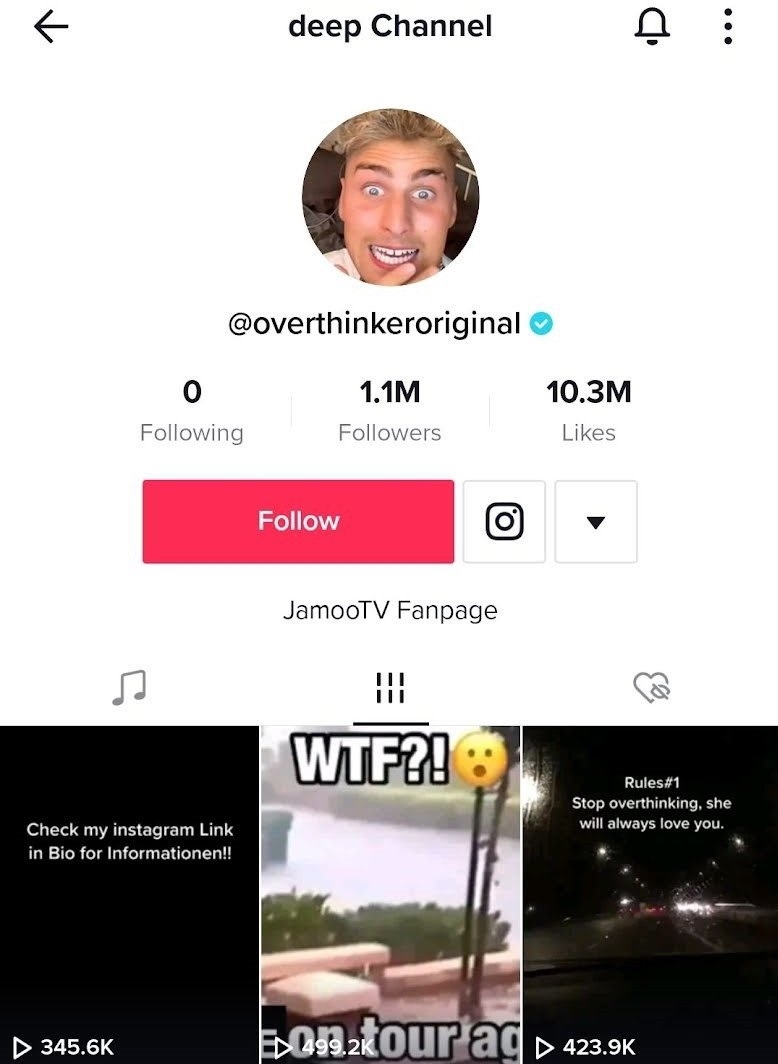Screen dimensions: 778x1064
Task: Open the notifications bell
Action: [651, 27]
